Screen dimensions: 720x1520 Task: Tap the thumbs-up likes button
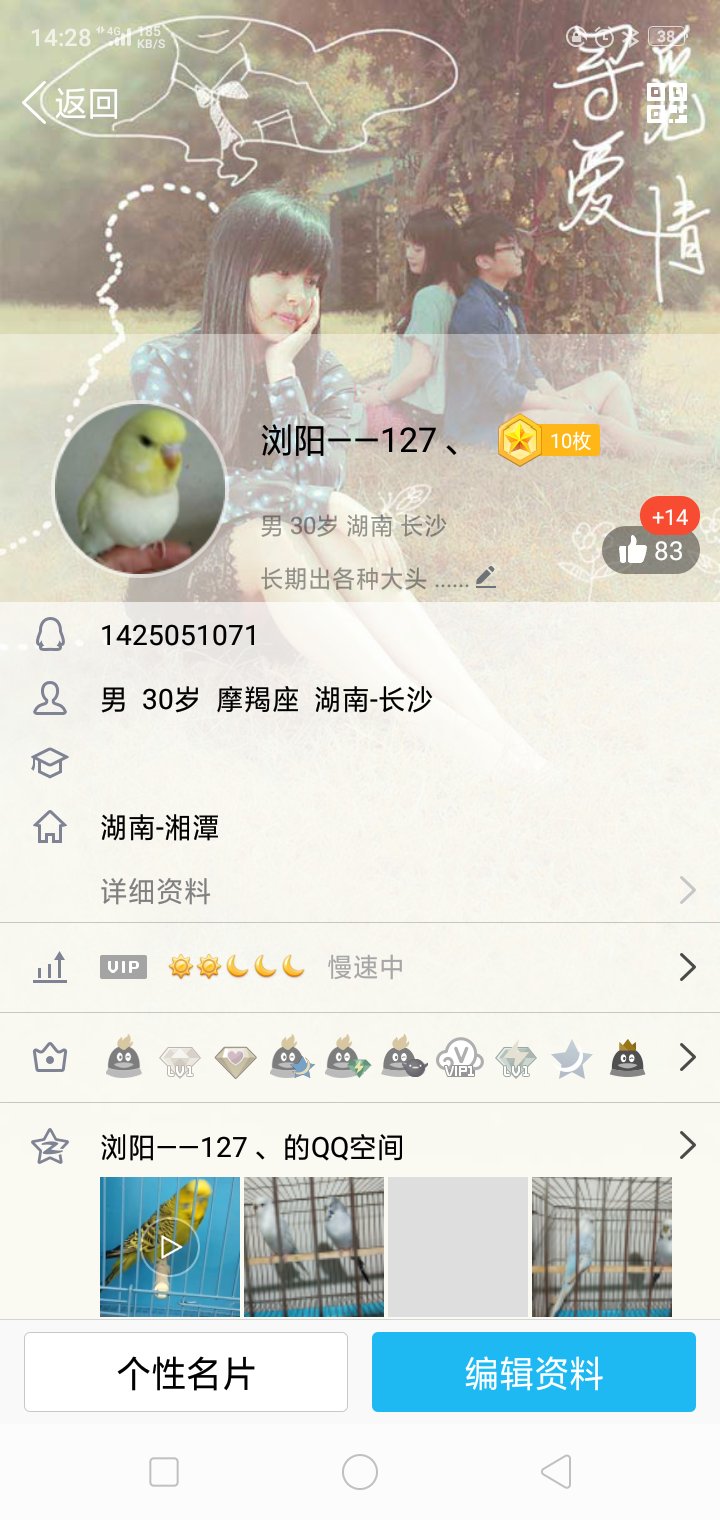(x=650, y=550)
